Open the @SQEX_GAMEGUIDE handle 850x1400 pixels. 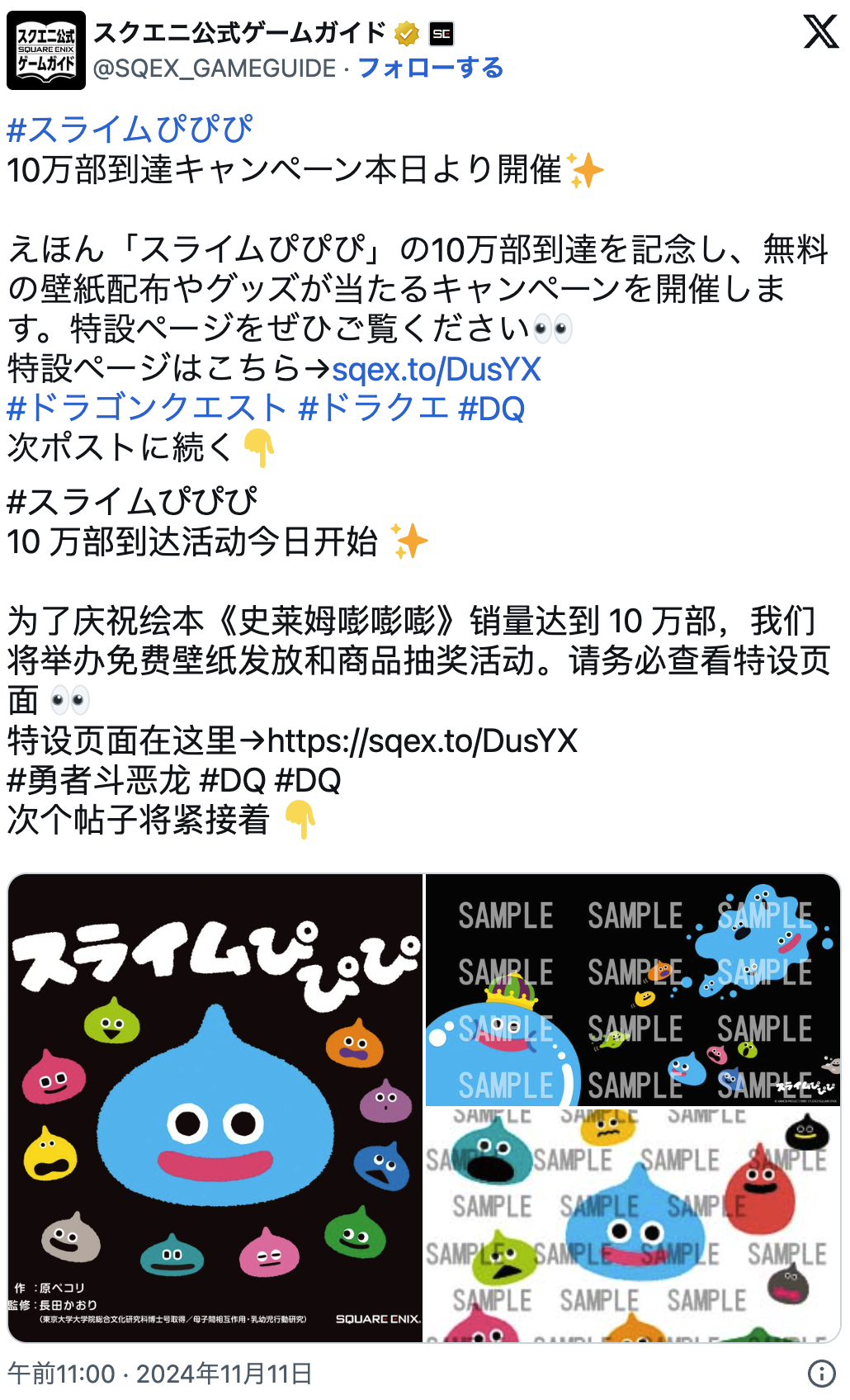point(215,68)
